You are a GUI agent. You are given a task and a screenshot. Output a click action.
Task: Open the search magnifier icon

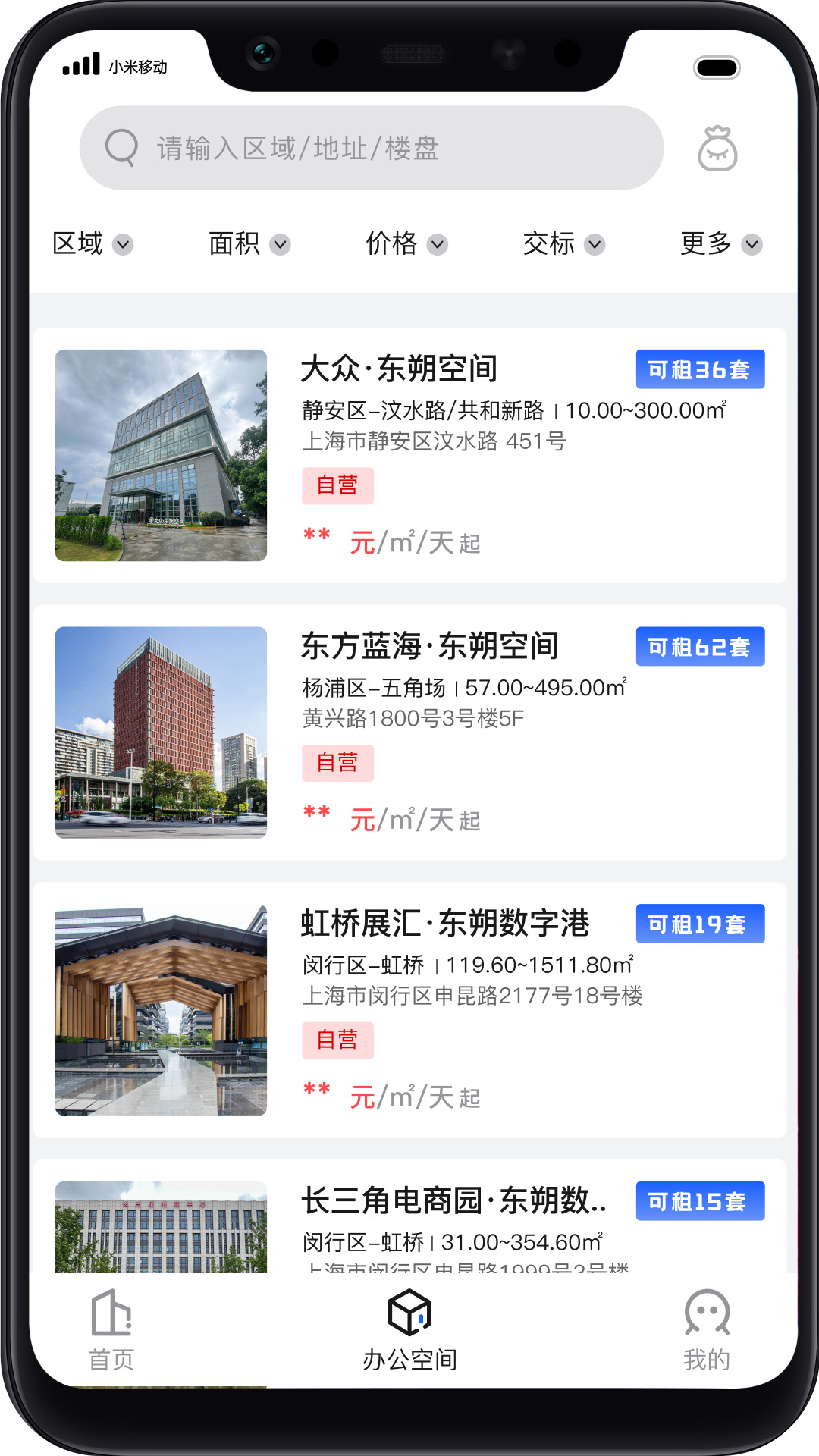pyautogui.click(x=122, y=148)
